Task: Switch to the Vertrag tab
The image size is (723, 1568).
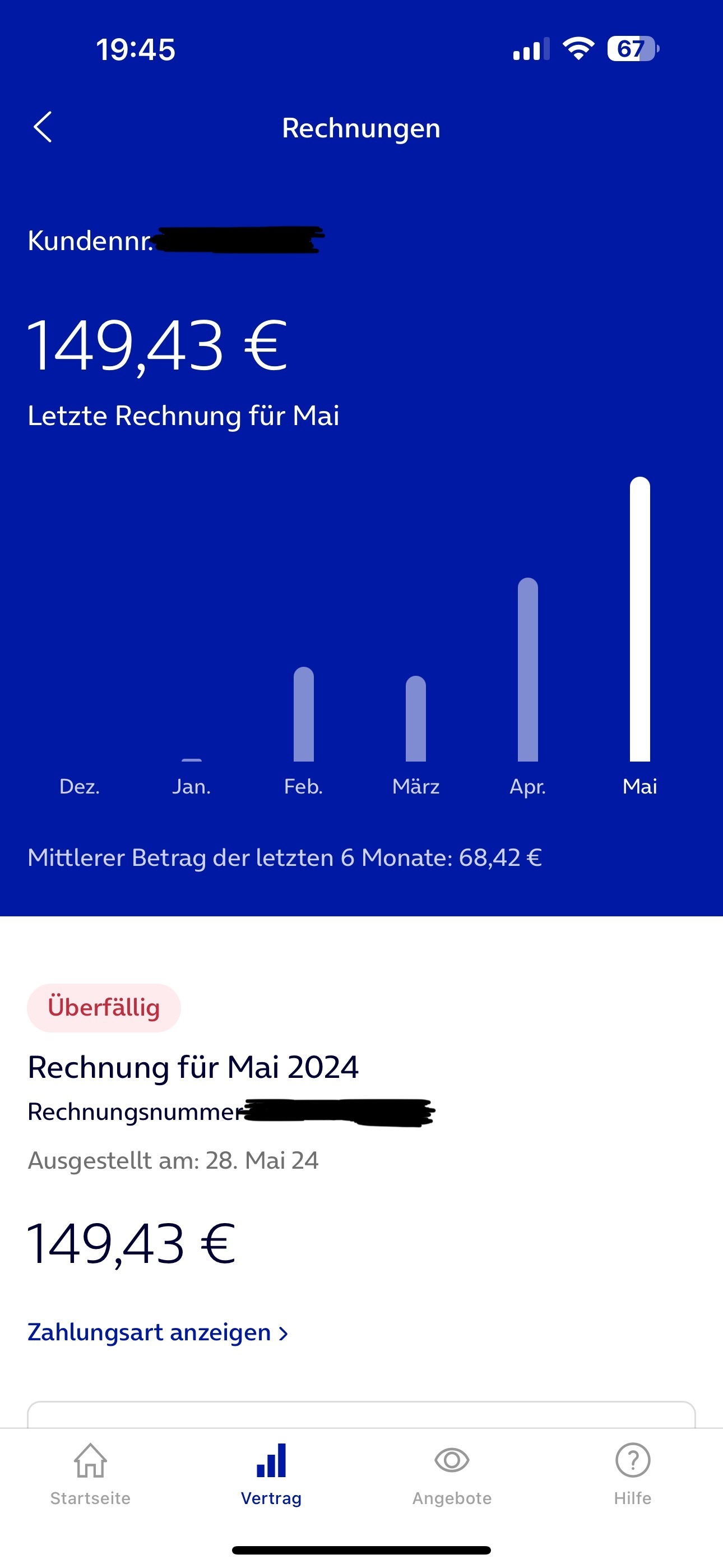Action: 271,1474
